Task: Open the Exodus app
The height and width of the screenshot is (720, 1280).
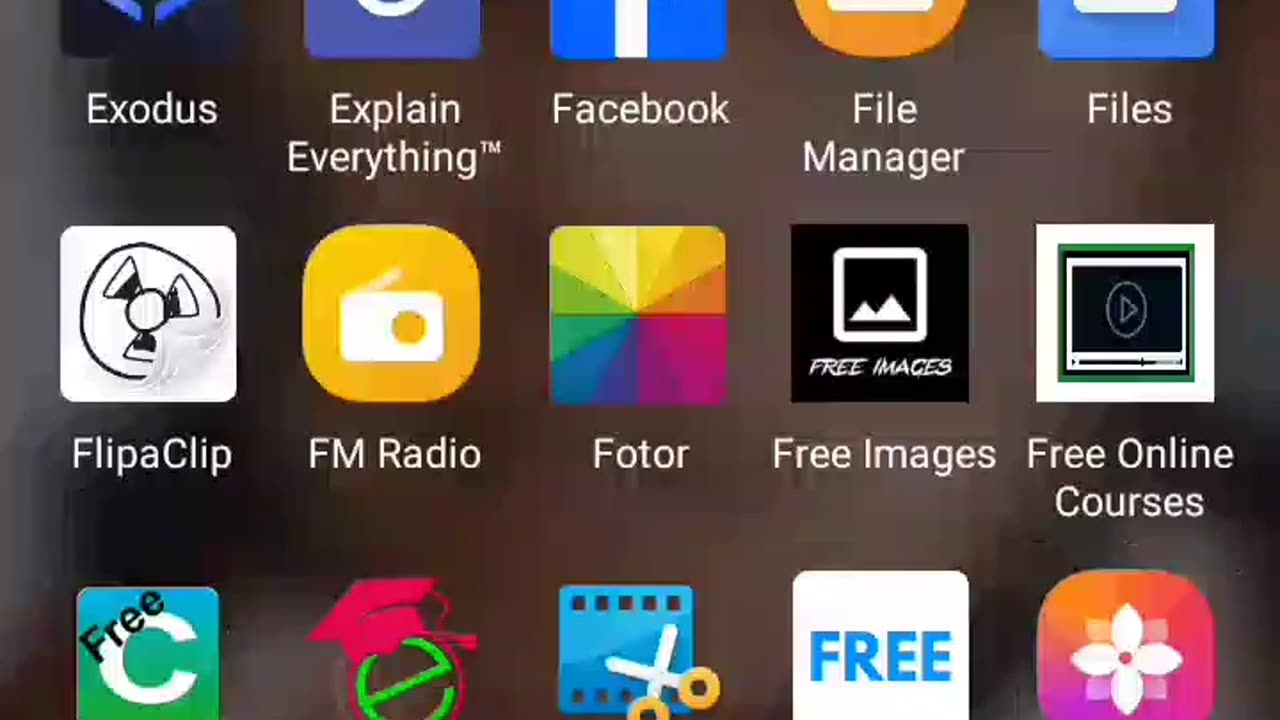Action: (150, 30)
